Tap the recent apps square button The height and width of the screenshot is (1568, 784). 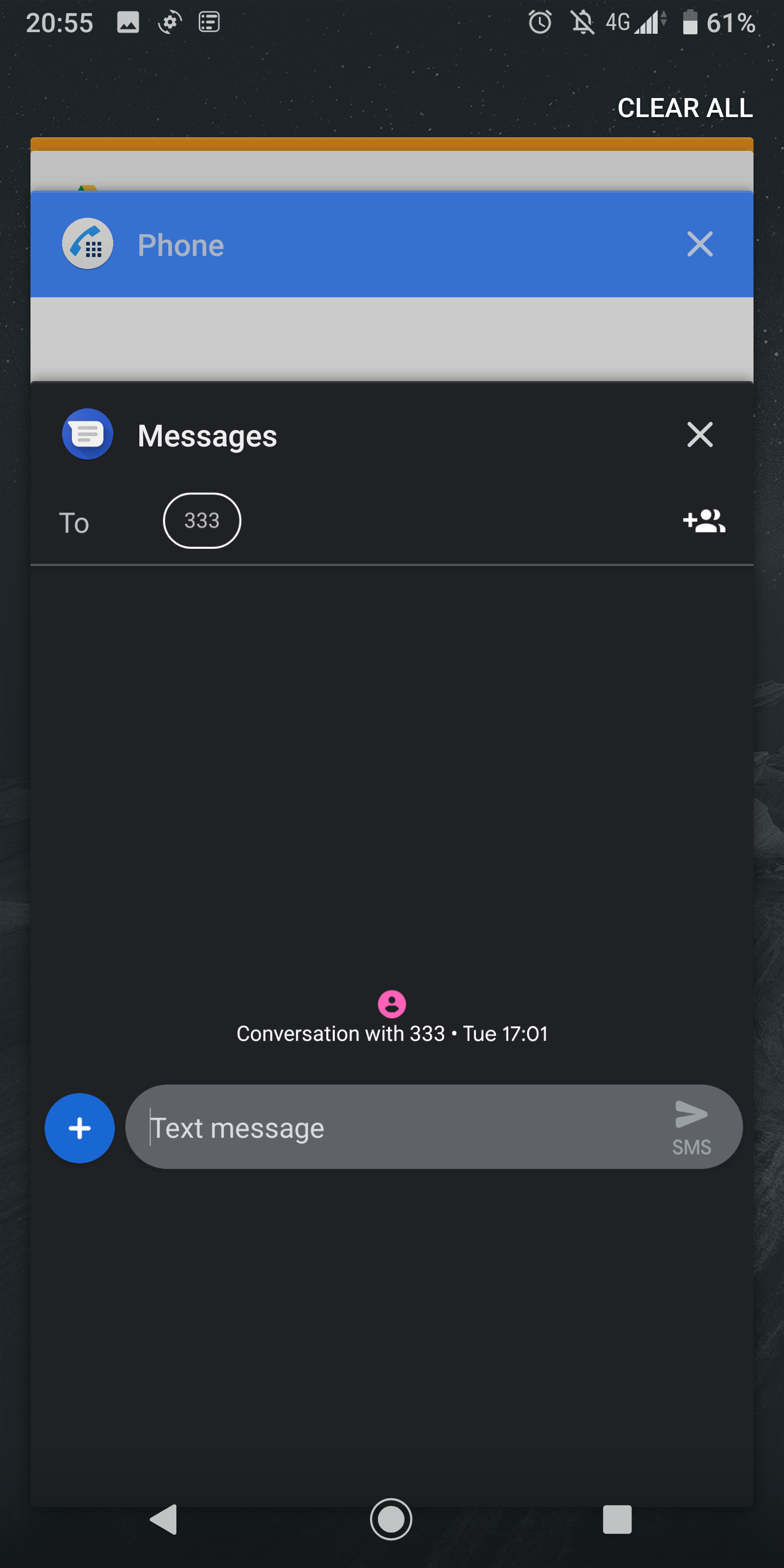pos(617,1520)
